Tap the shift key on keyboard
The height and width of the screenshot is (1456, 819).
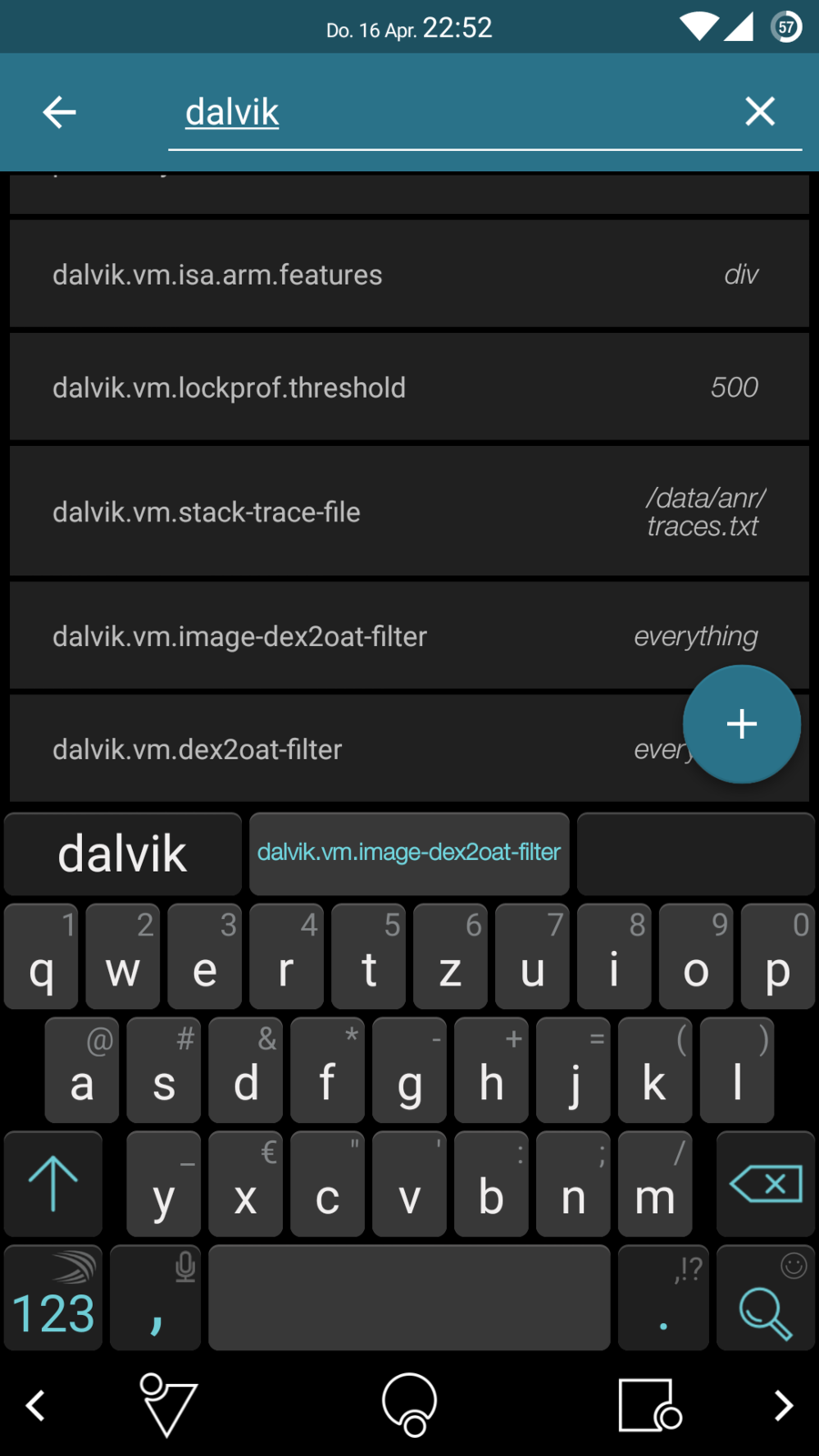click(x=54, y=1184)
